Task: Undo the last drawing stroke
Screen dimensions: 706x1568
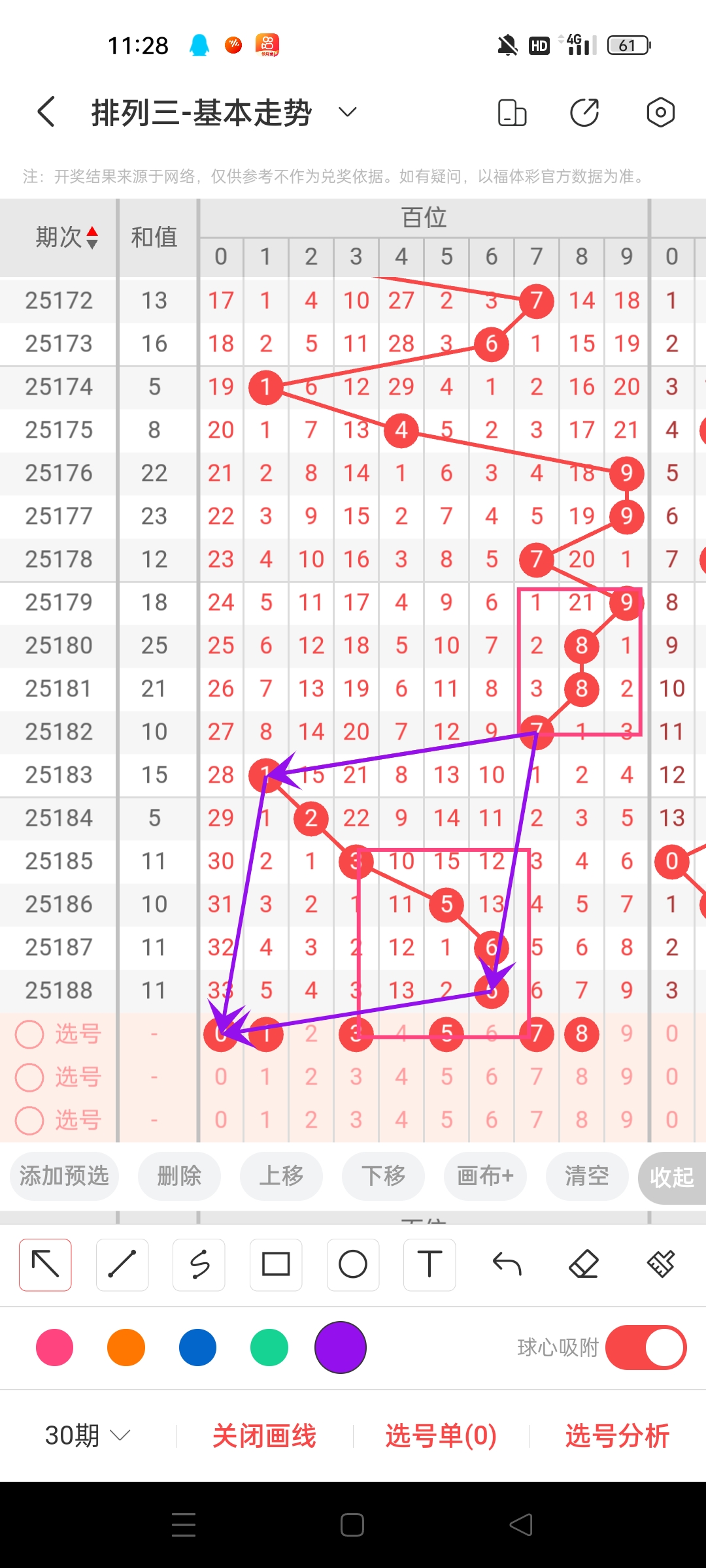Action: tap(507, 1265)
